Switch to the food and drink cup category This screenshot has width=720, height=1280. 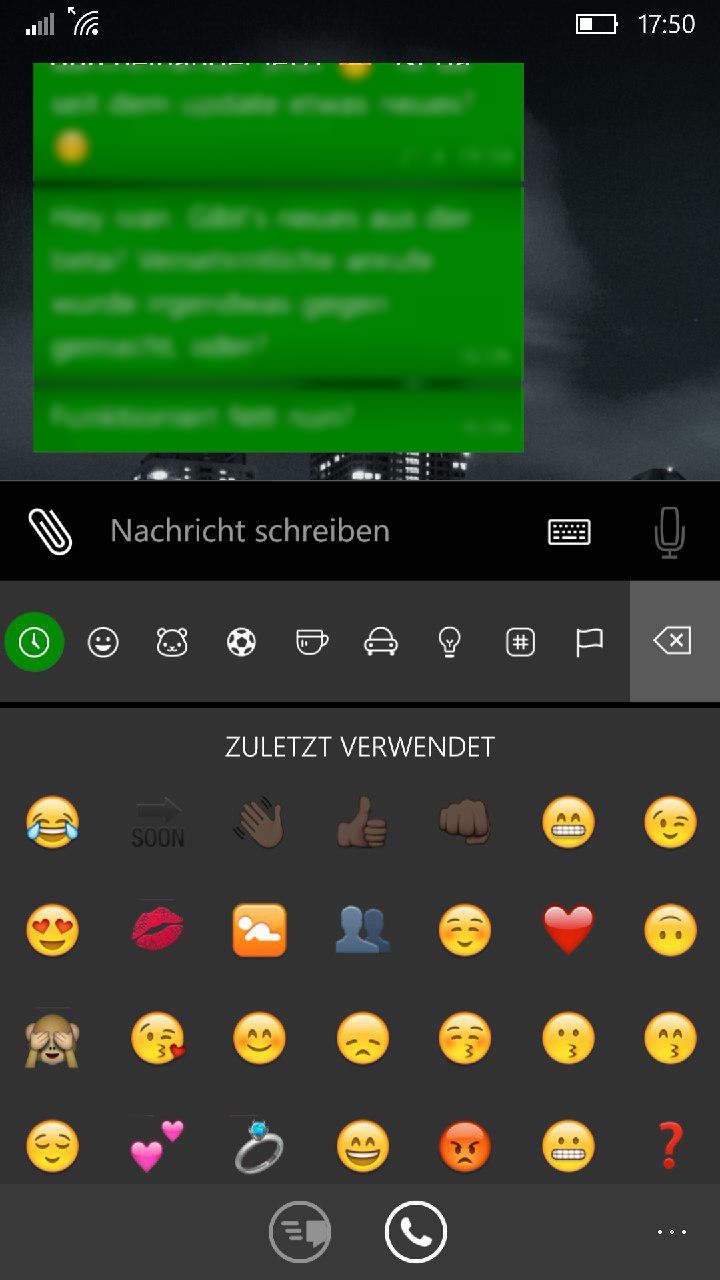[312, 642]
